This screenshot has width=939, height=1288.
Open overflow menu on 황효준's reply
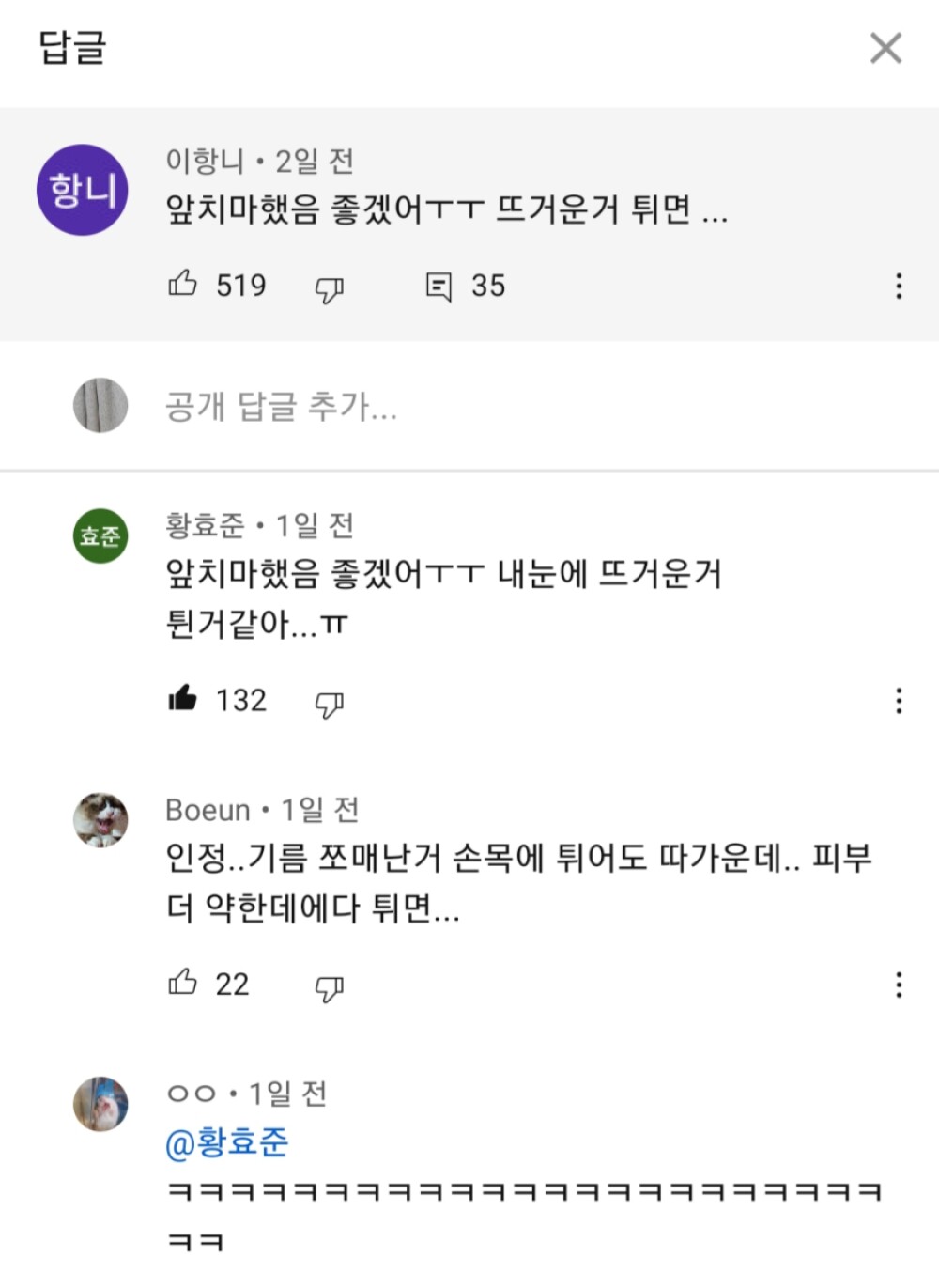coord(899,701)
